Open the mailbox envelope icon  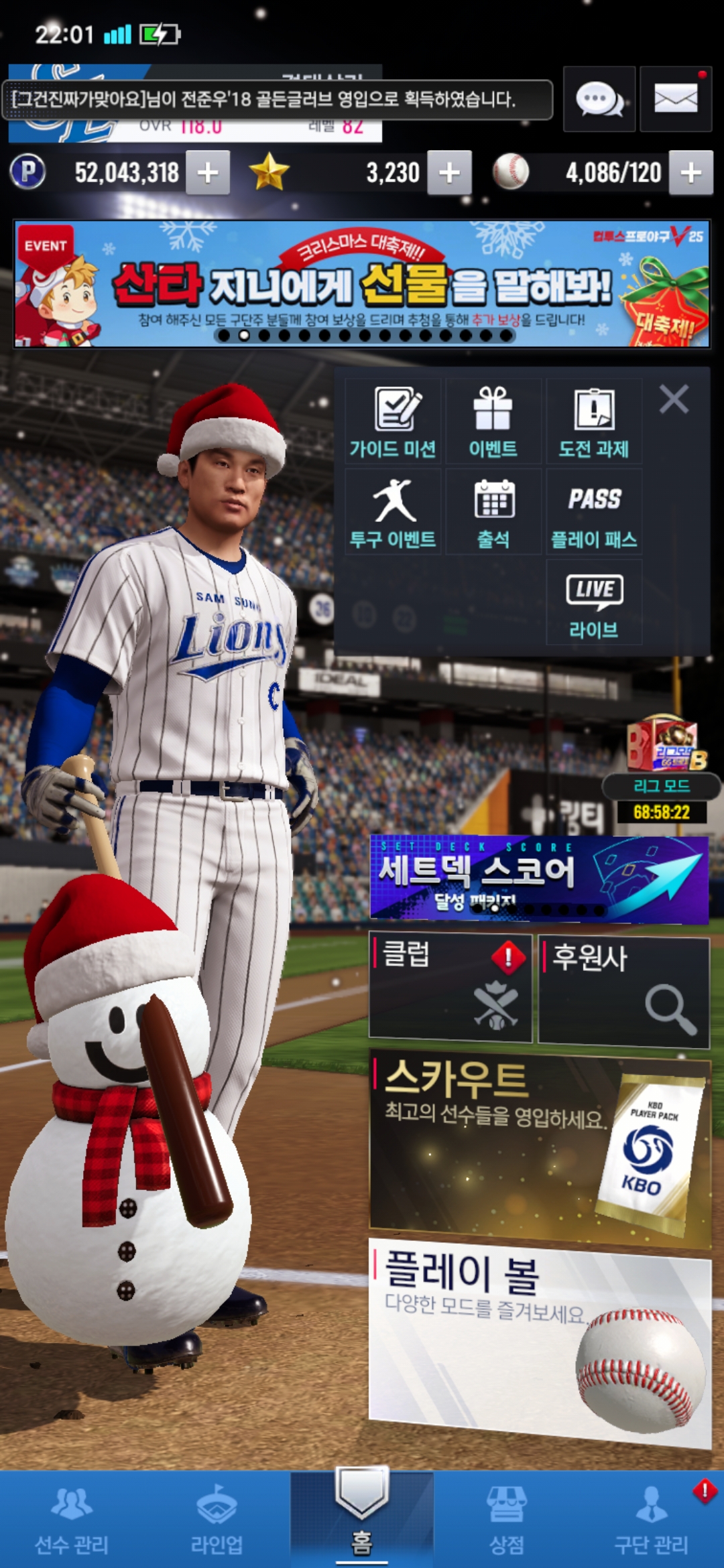(675, 99)
